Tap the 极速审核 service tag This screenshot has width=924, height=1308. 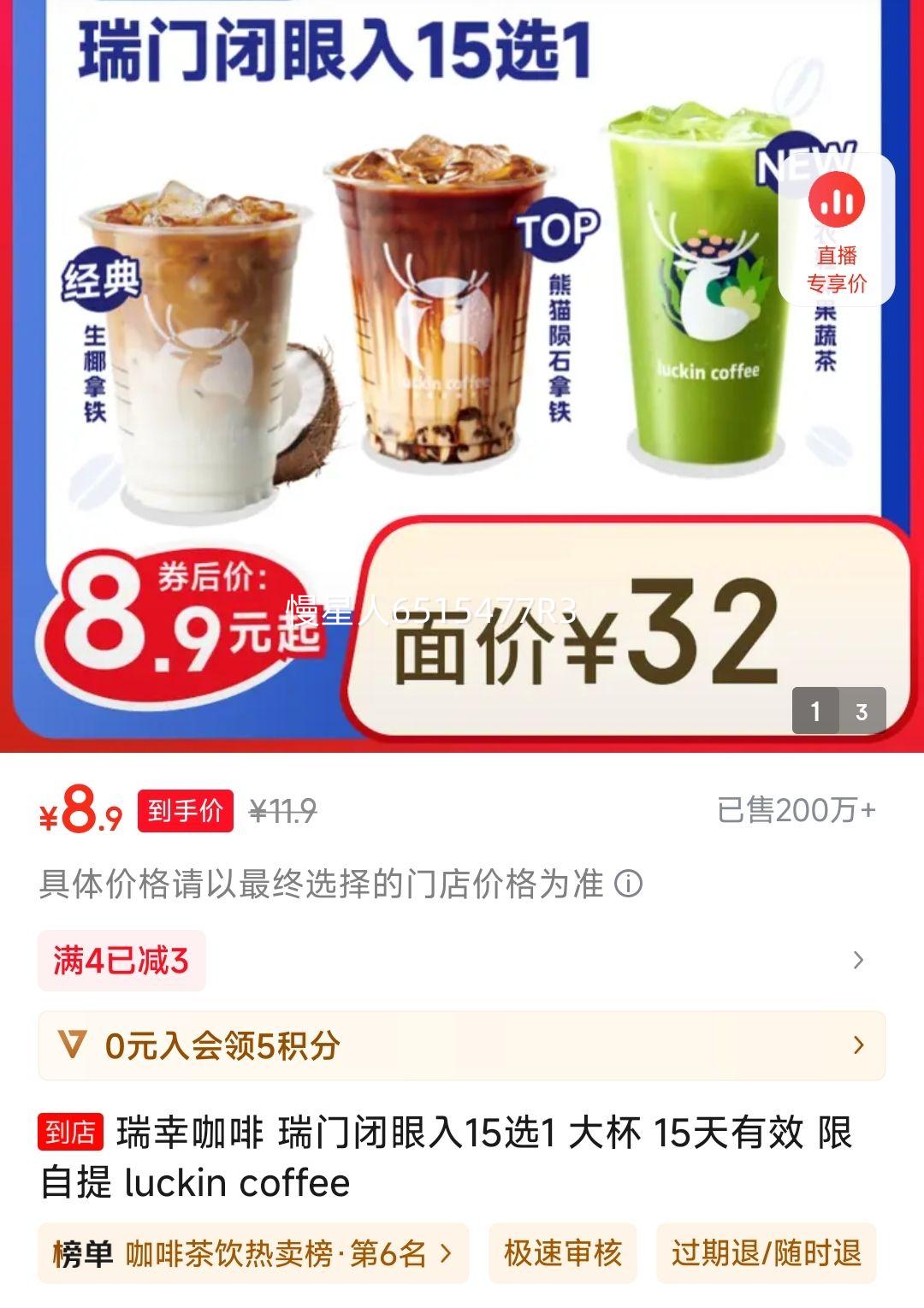(x=562, y=1253)
